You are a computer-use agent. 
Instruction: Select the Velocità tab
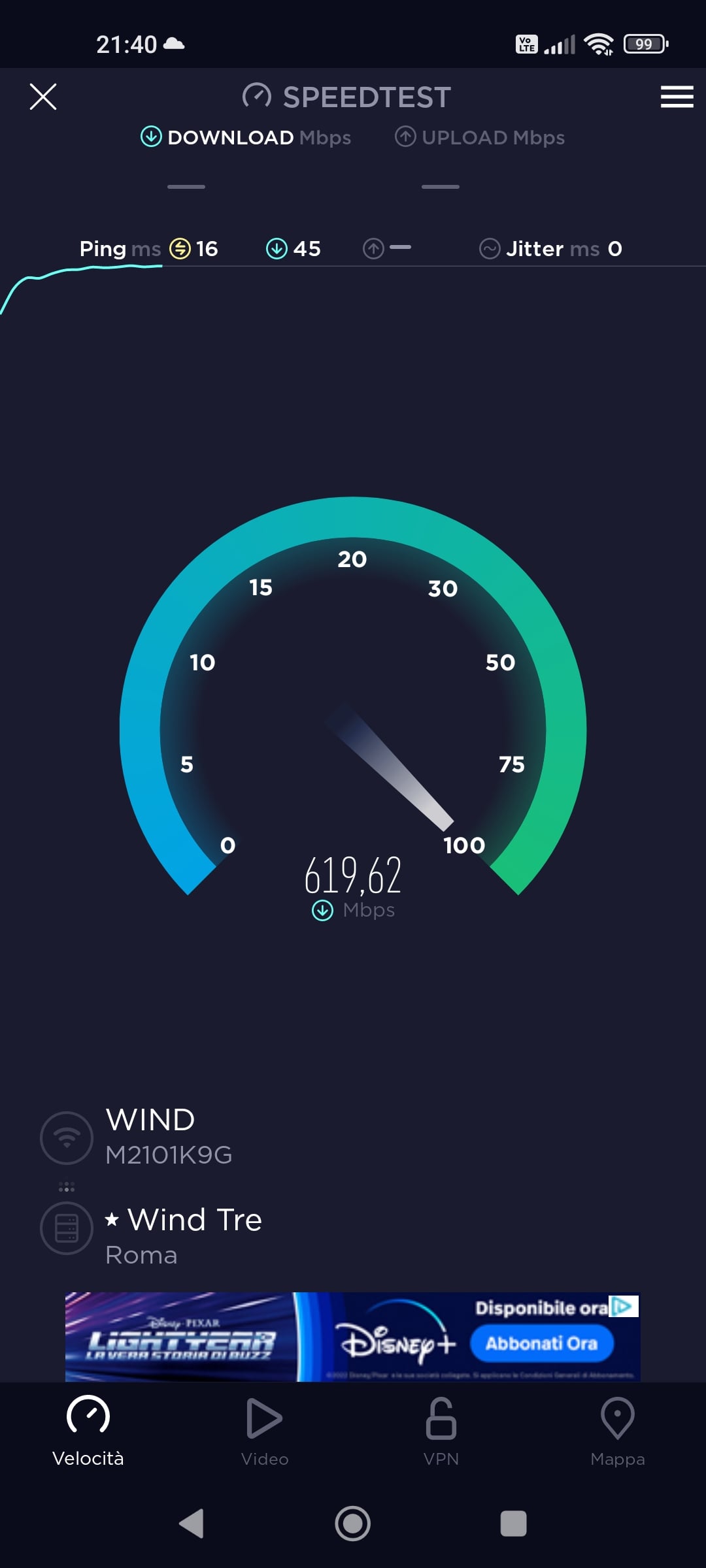click(88, 1432)
